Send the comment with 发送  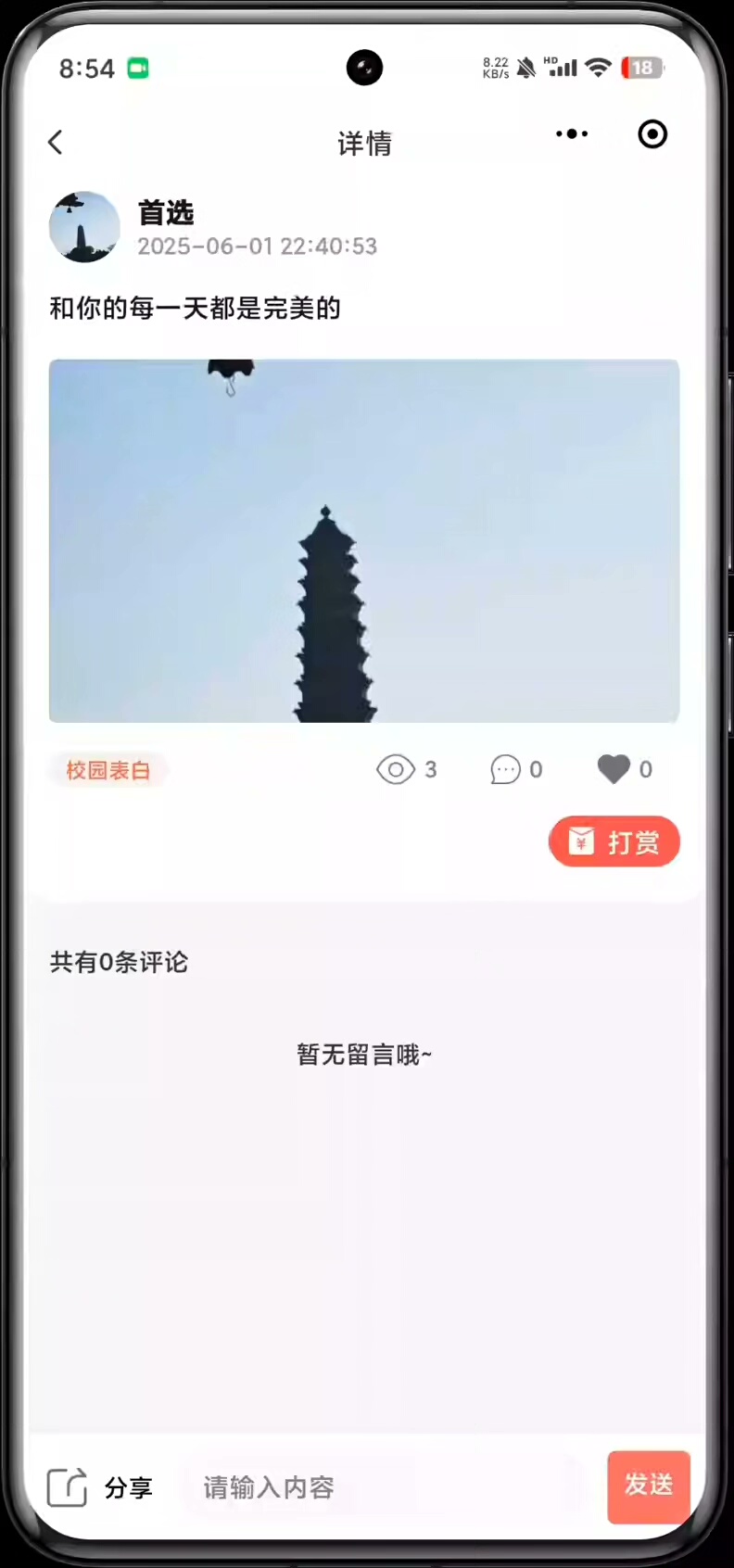click(648, 1486)
